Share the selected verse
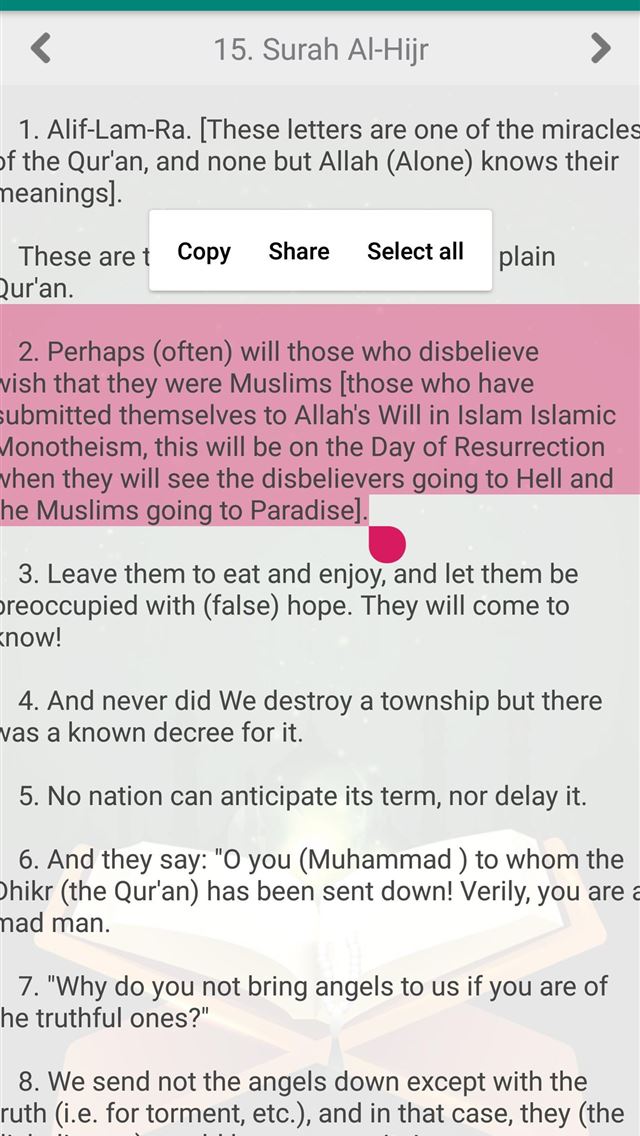The image size is (640, 1136). [298, 251]
